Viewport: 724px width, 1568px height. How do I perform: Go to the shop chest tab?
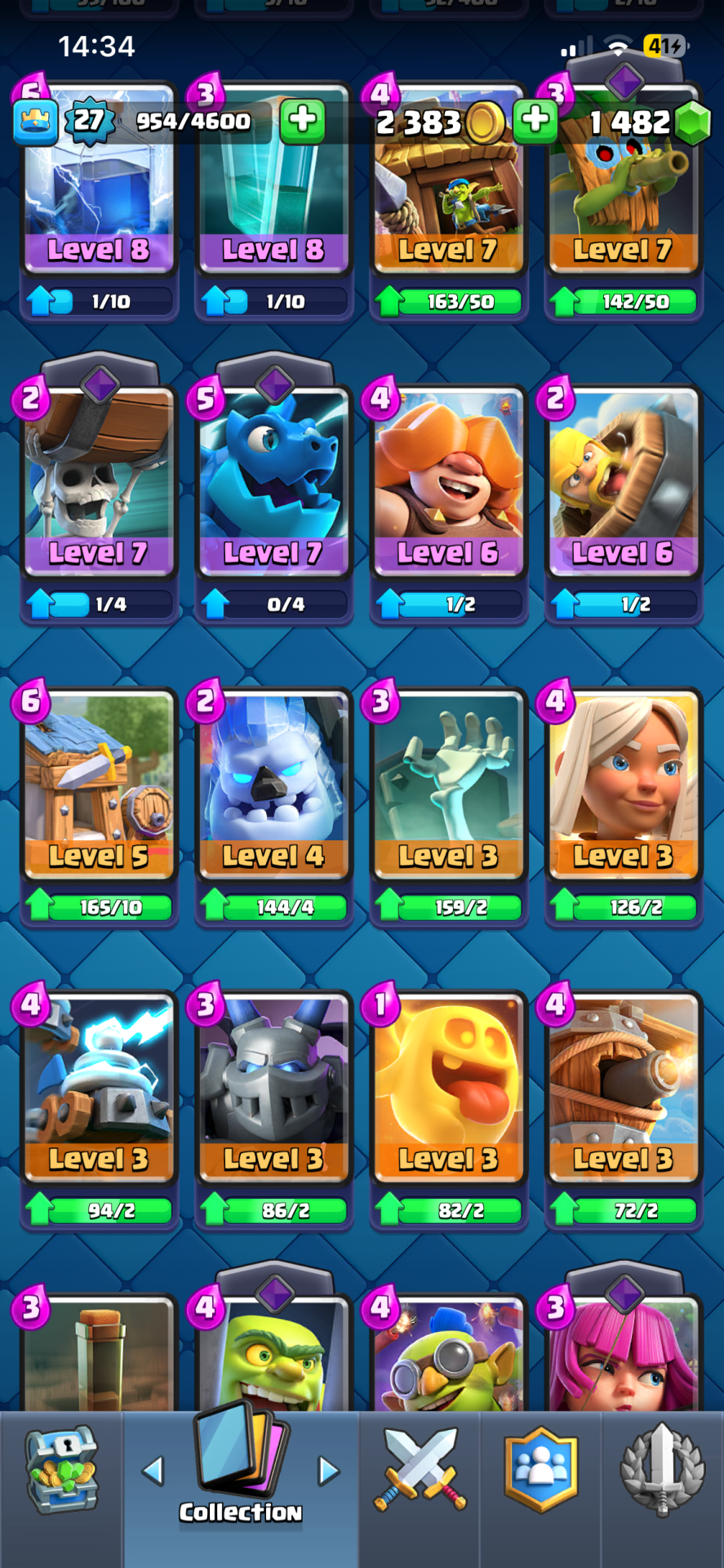pos(62,1470)
